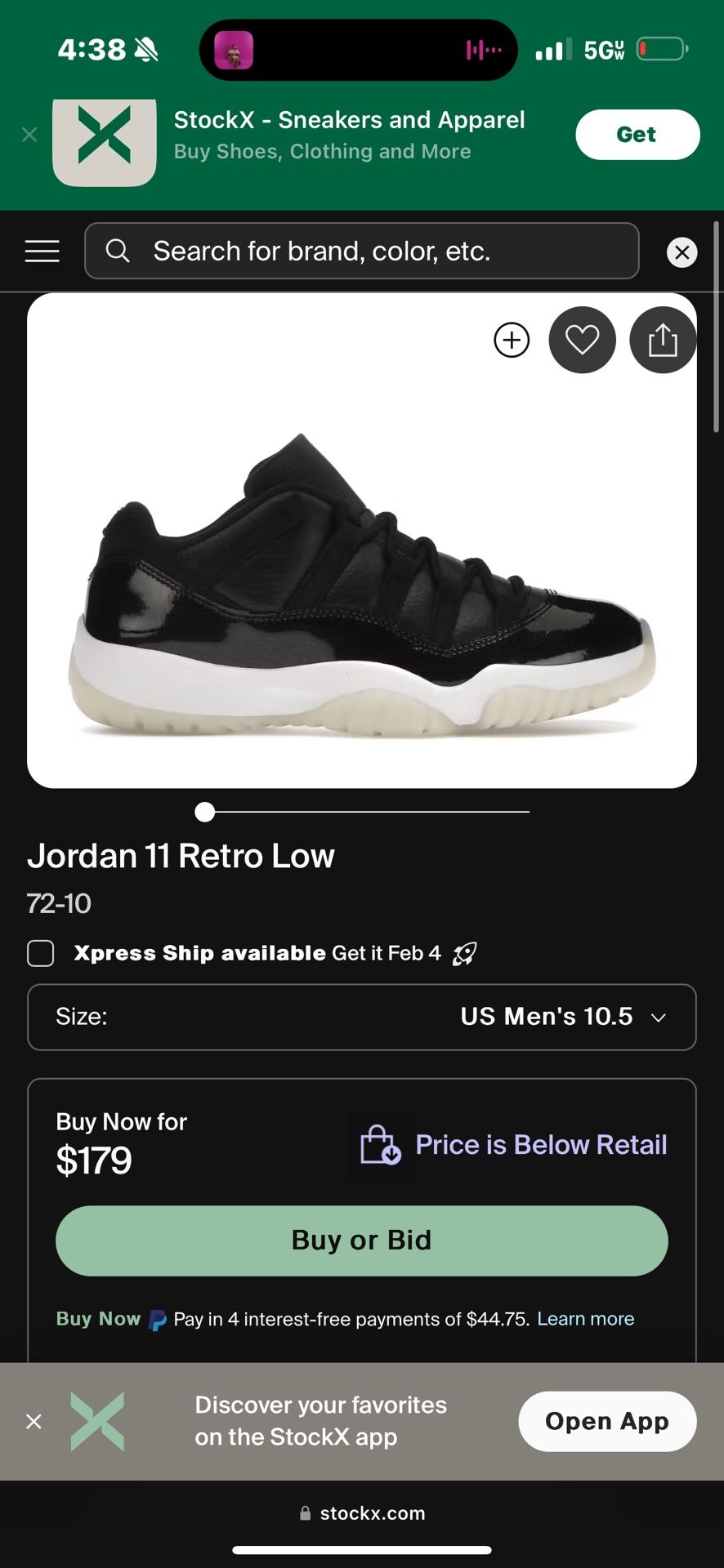This screenshot has height=1568, width=724.
Task: Open PayPal Learn more link
Action: (585, 1319)
